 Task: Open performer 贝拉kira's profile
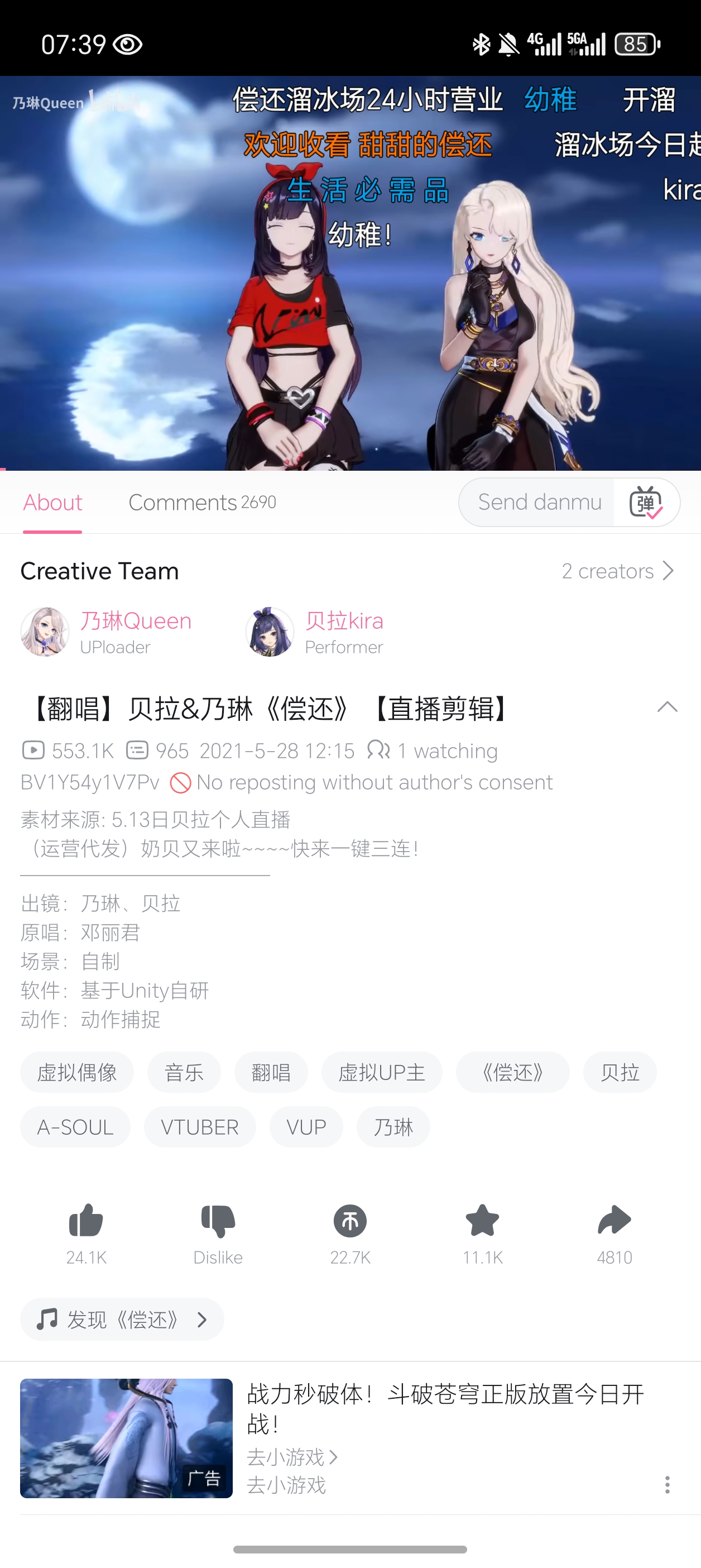coord(344,622)
